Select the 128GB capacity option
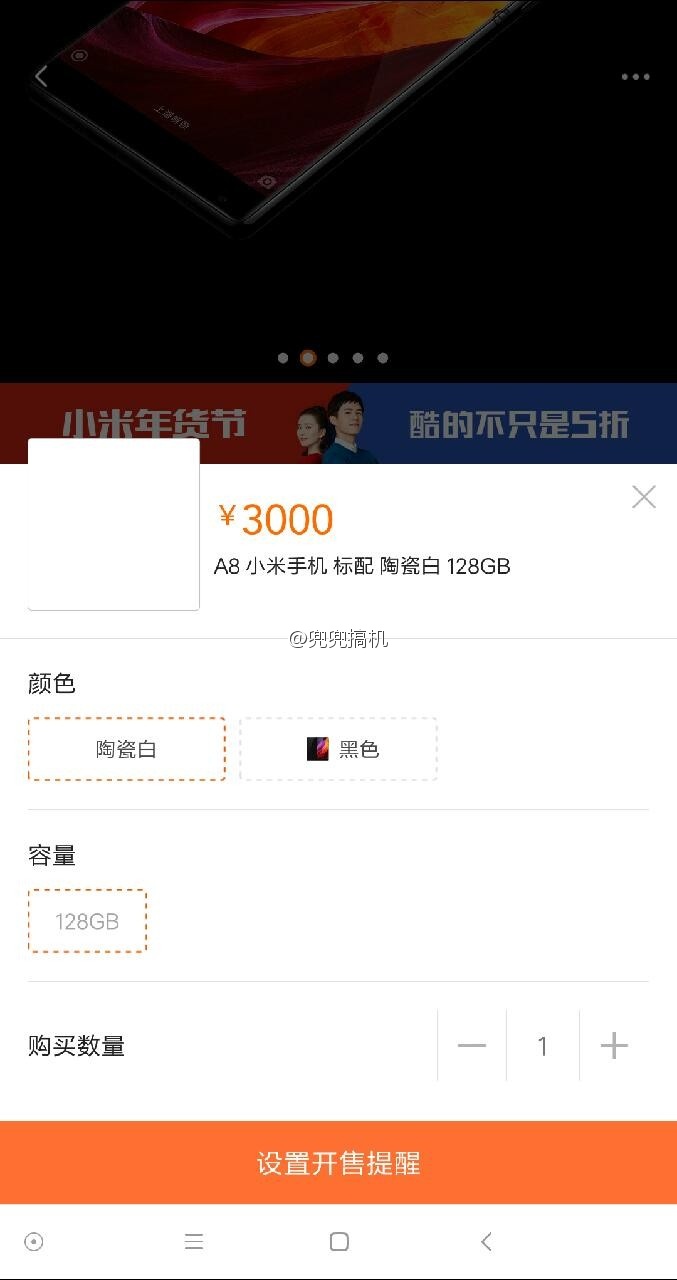This screenshot has height=1280, width=677. coord(87,921)
